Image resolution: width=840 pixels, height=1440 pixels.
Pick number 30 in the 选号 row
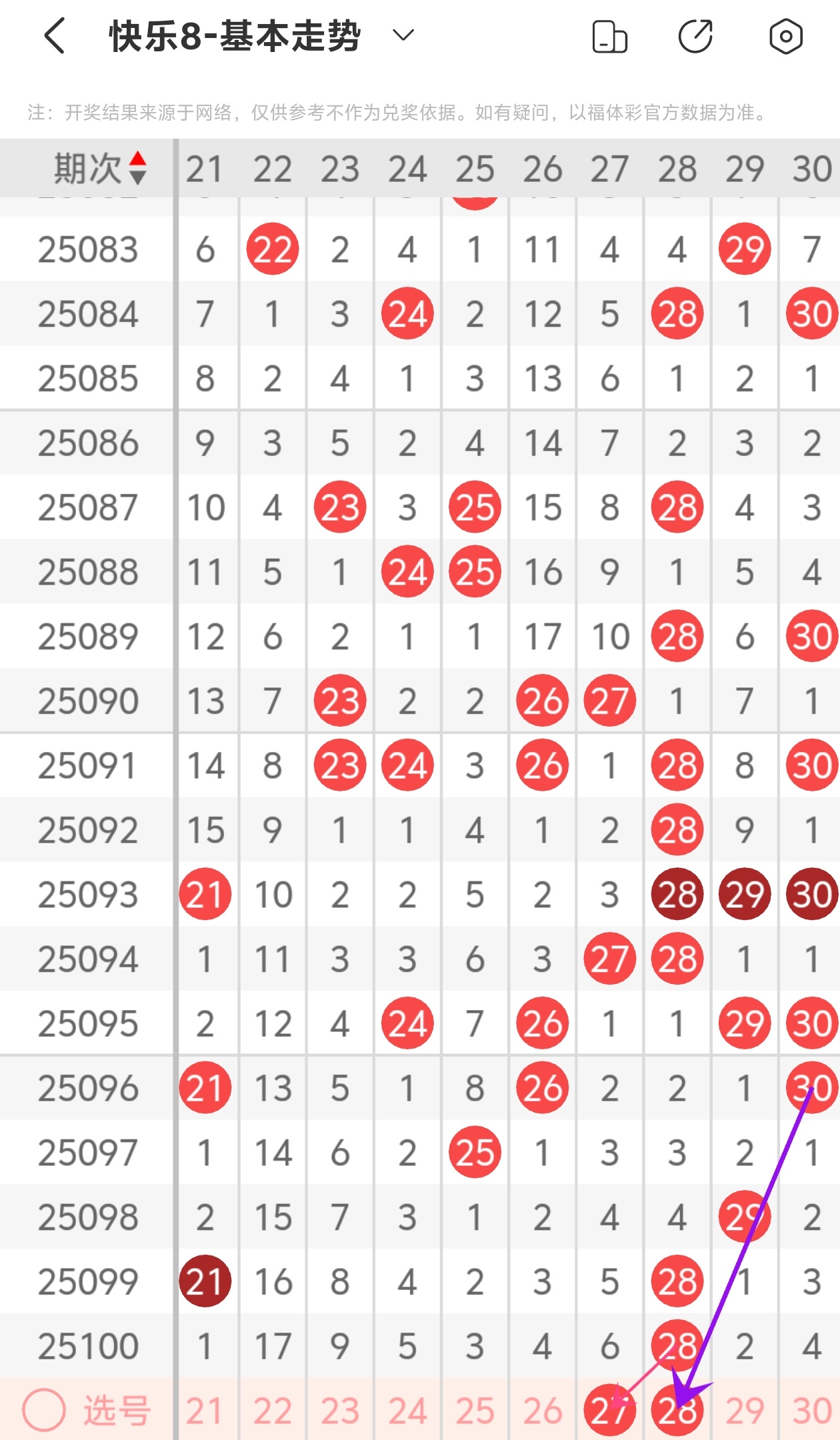pyautogui.click(x=812, y=1411)
